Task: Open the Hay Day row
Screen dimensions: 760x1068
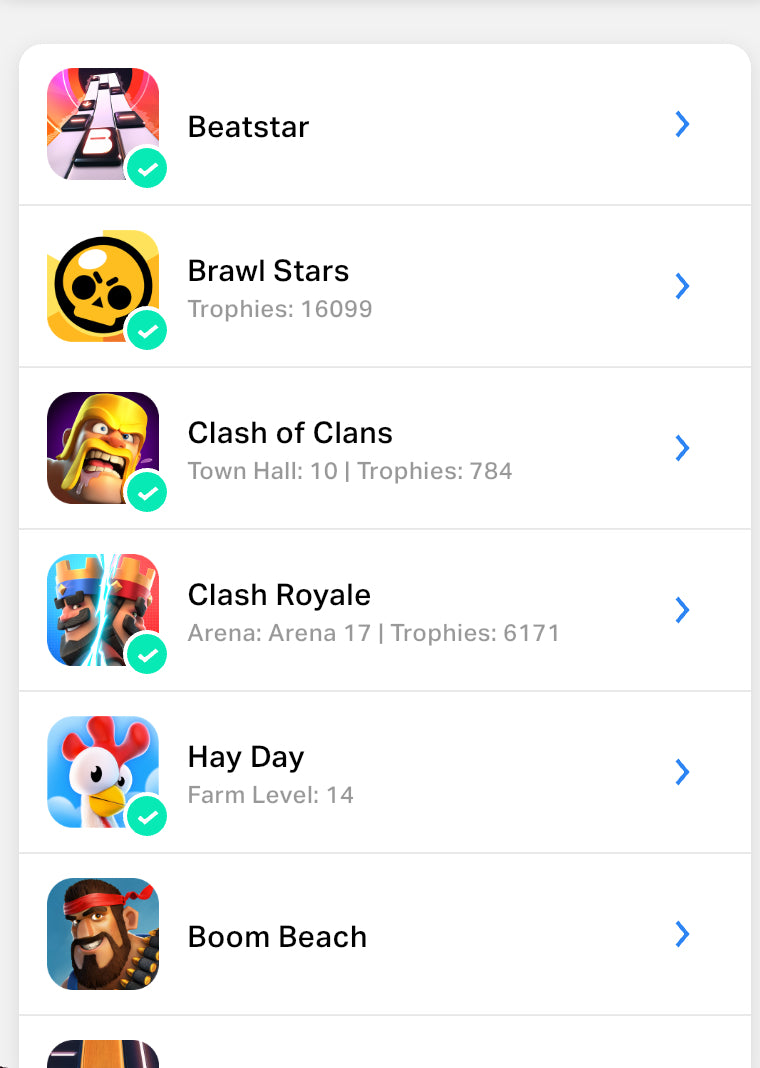Action: click(384, 773)
